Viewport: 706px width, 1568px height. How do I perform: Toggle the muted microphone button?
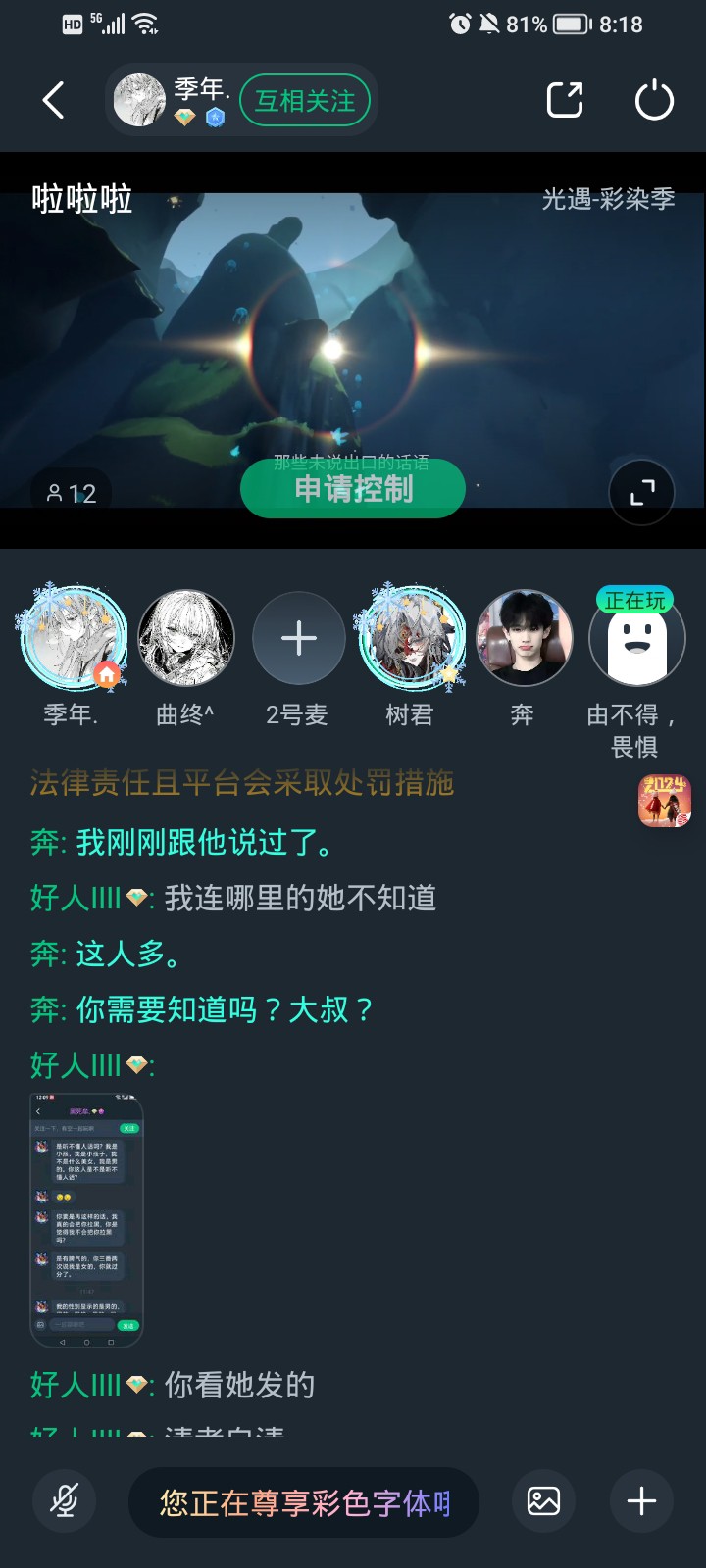pos(65,1500)
